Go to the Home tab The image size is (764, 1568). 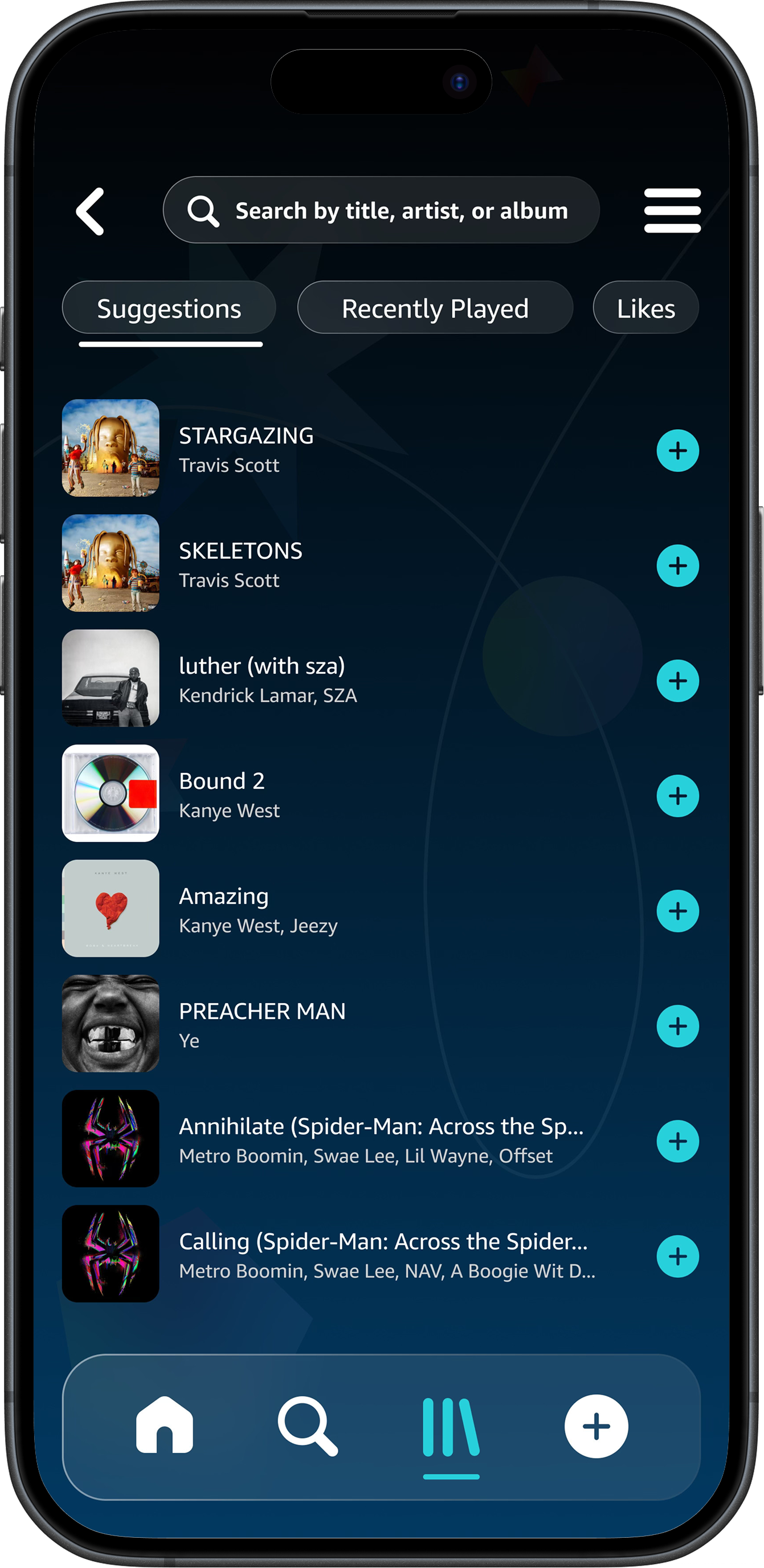coord(164,1425)
